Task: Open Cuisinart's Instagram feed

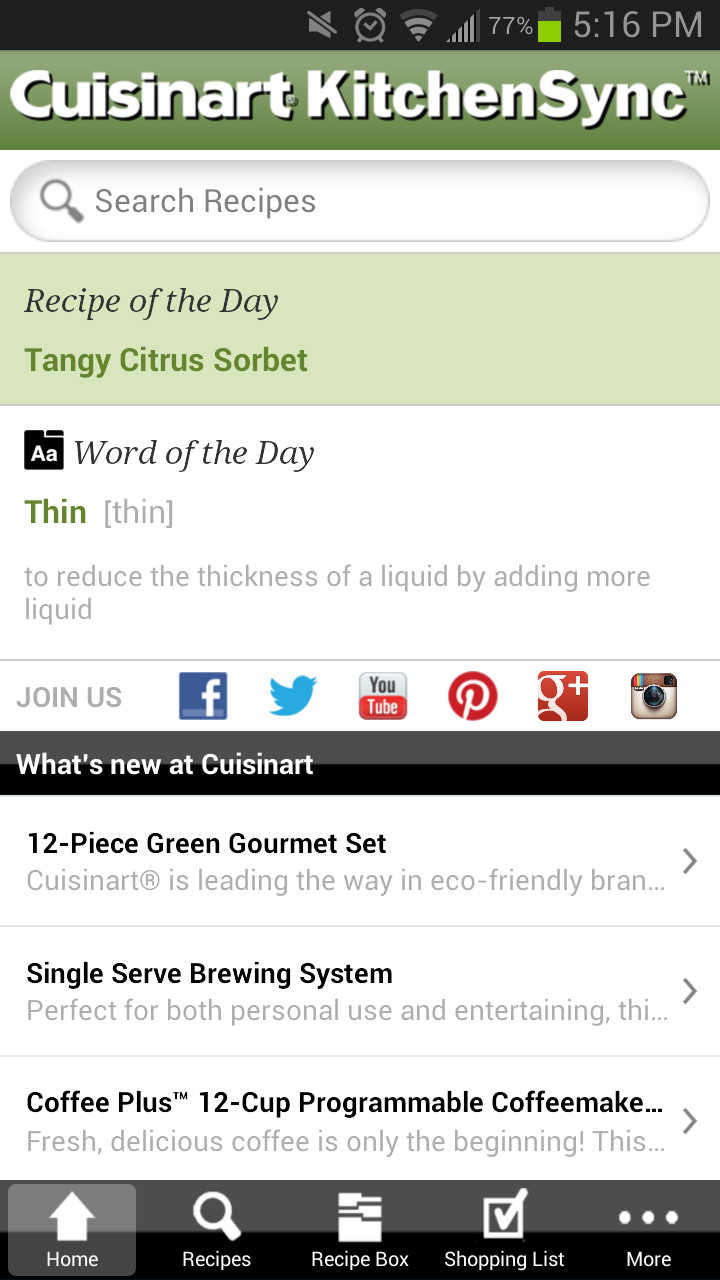Action: coord(651,696)
